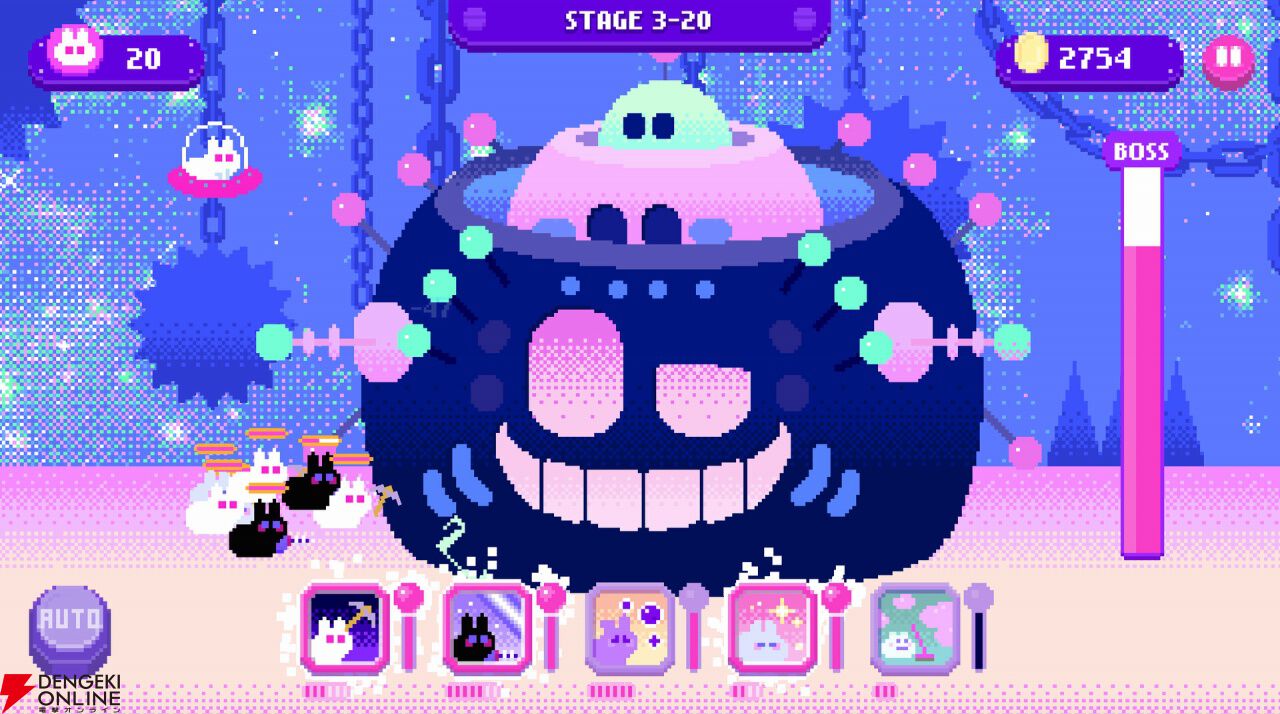Summon the sparkling pink bunny unit
Screen dimensions: 1280x714
(772, 629)
